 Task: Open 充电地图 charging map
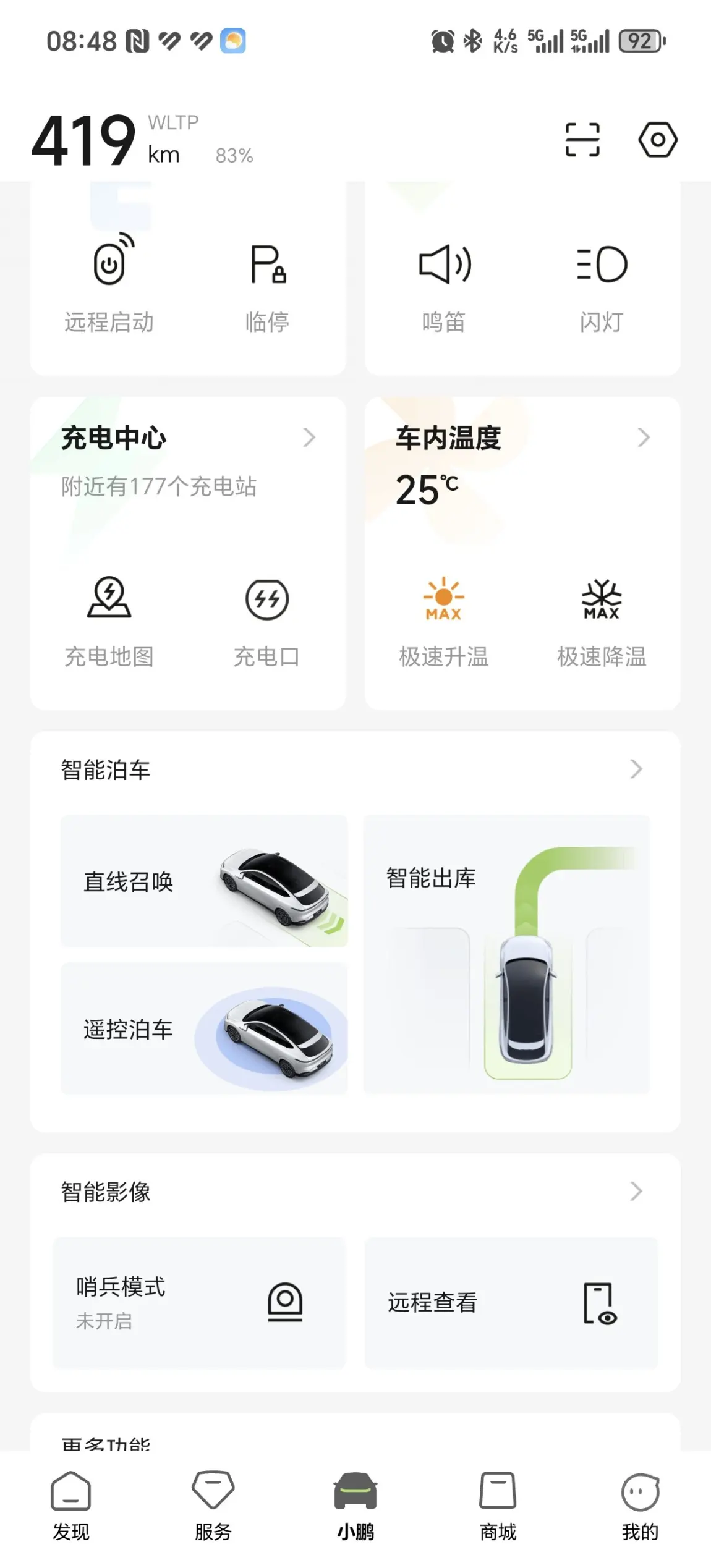(x=109, y=618)
